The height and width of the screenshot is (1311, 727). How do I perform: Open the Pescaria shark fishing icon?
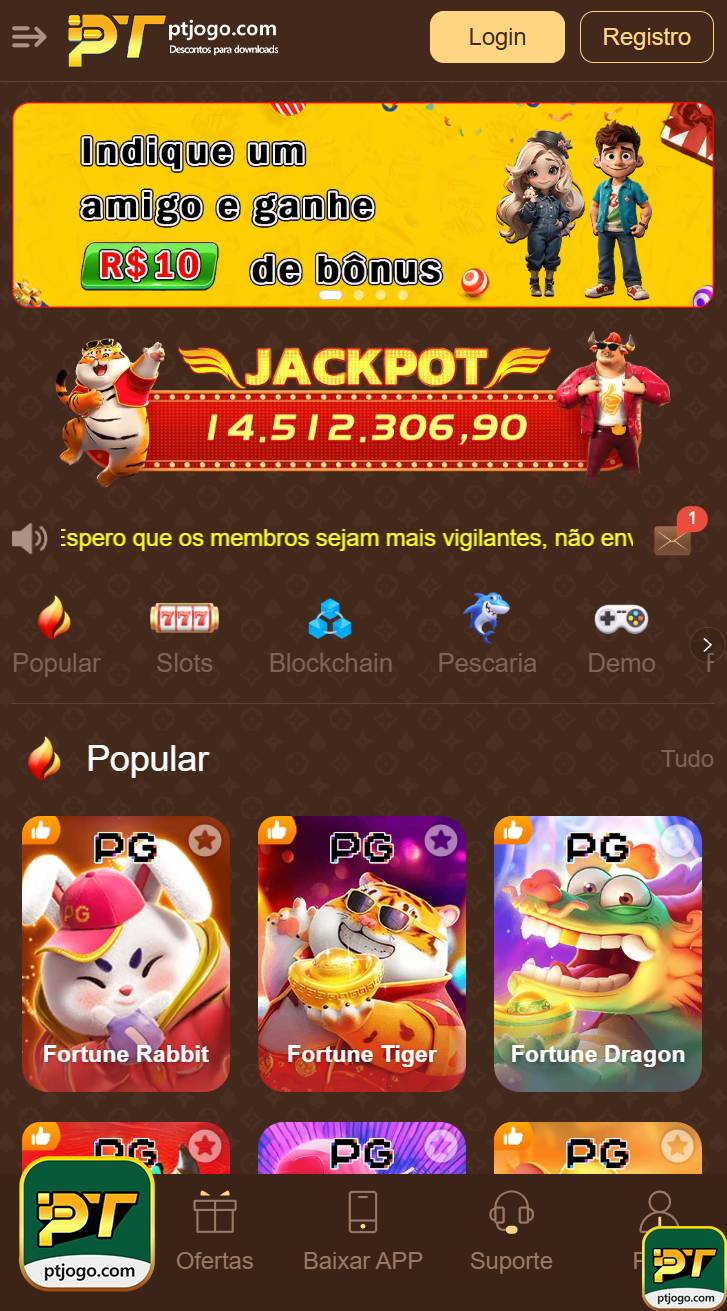point(487,618)
